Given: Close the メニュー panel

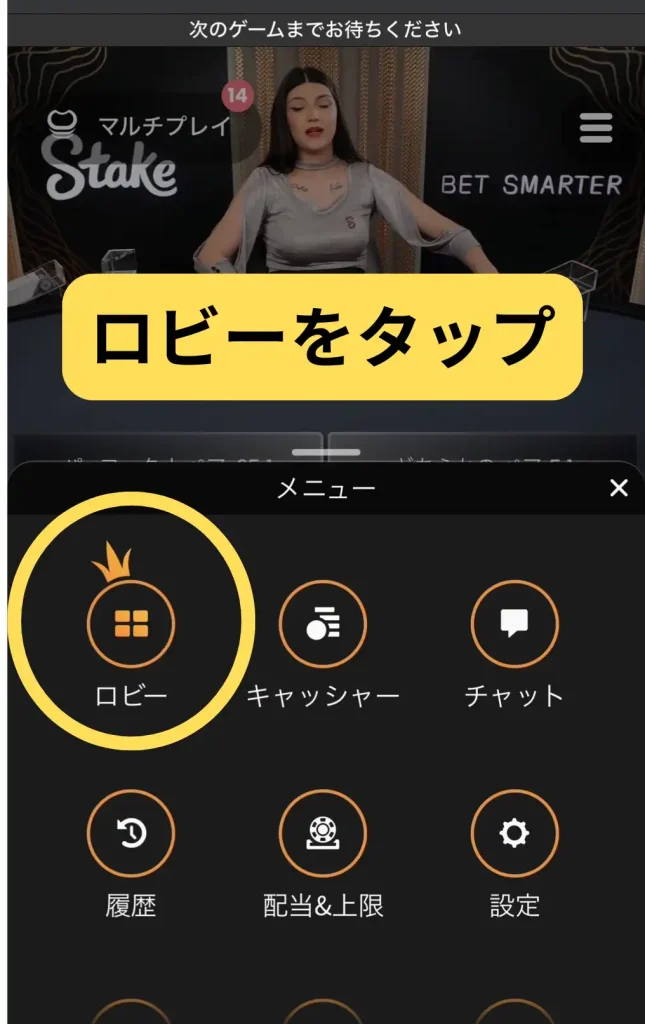Looking at the screenshot, I should 619,488.
